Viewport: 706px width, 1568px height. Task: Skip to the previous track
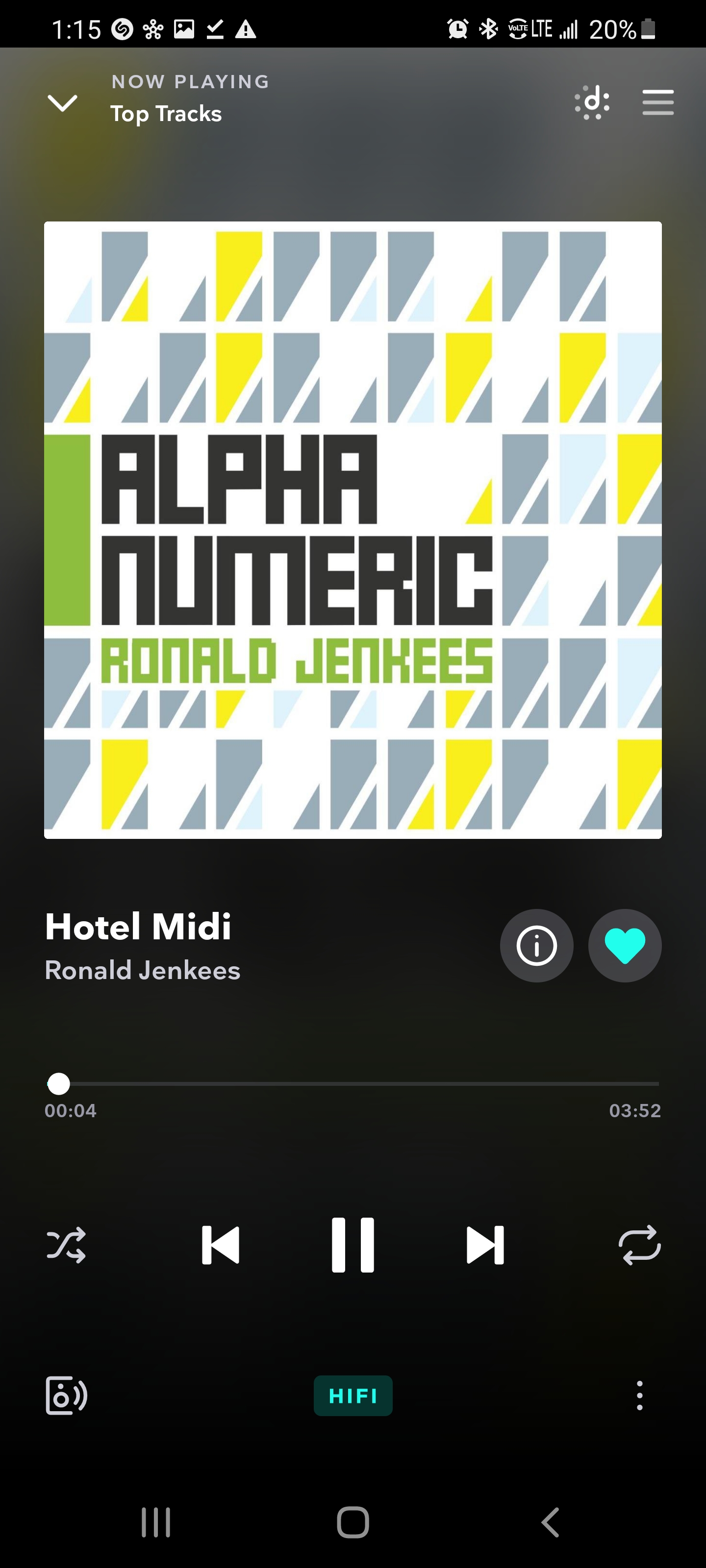(x=221, y=1245)
